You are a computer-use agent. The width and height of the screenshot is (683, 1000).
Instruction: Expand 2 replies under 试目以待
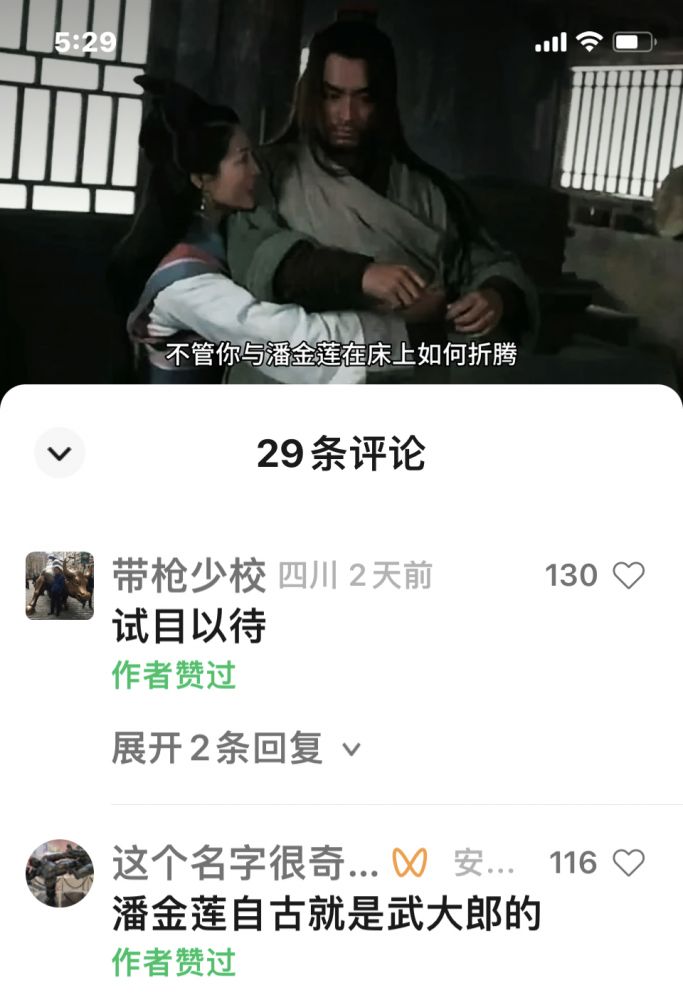235,748
